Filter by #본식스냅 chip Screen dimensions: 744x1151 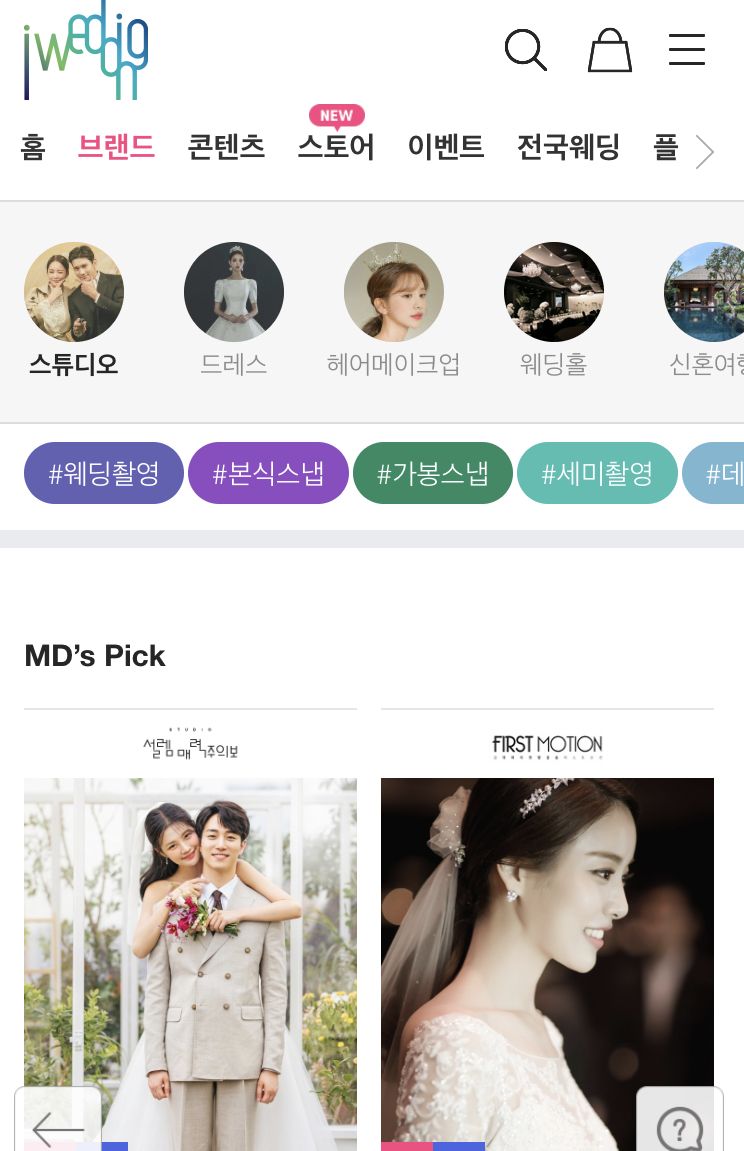(268, 473)
